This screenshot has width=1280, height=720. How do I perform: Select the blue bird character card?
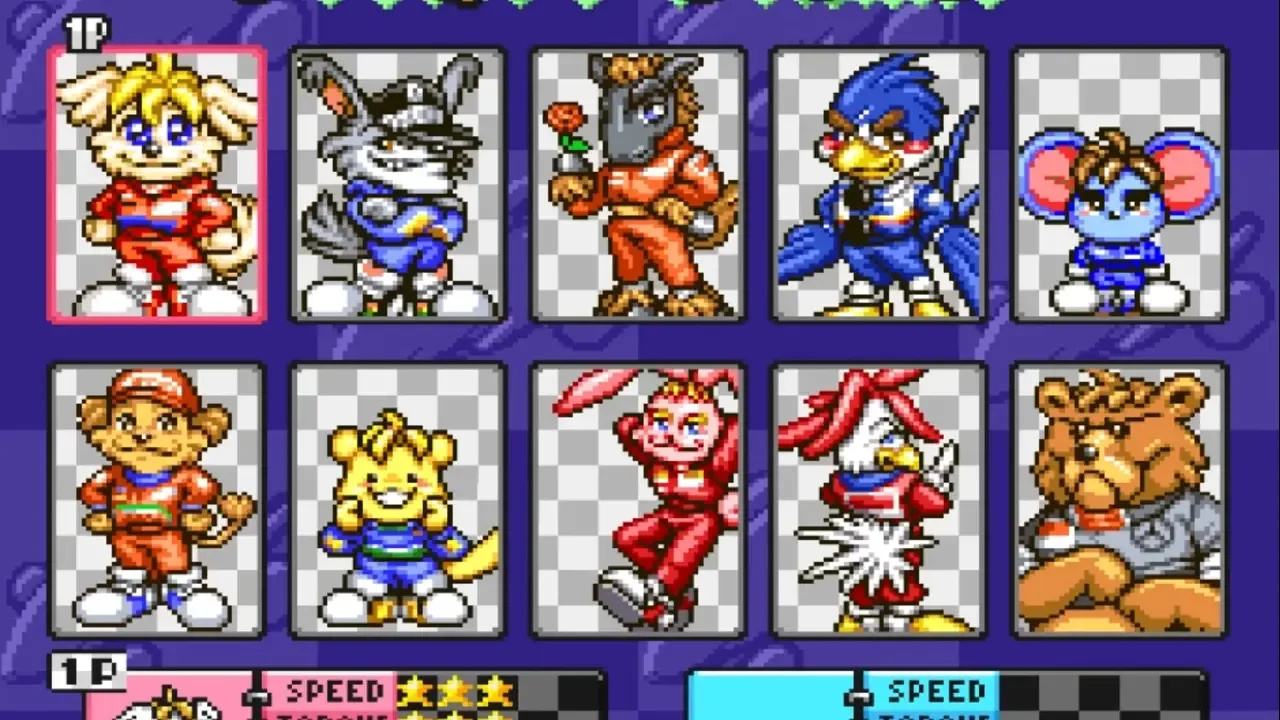(879, 185)
